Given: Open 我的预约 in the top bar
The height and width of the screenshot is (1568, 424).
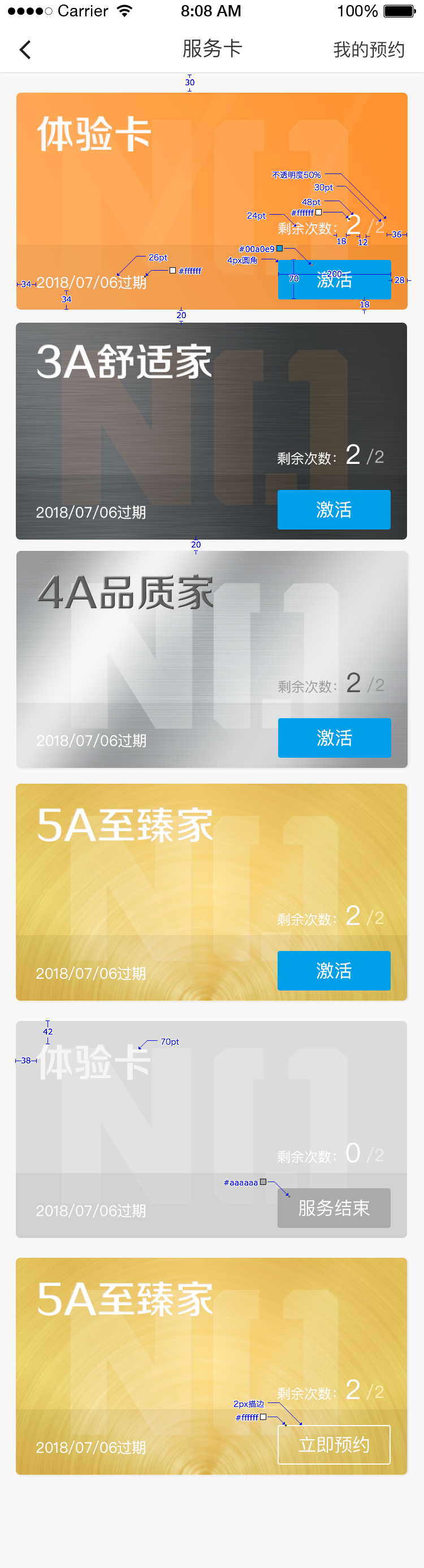Looking at the screenshot, I should point(369,50).
